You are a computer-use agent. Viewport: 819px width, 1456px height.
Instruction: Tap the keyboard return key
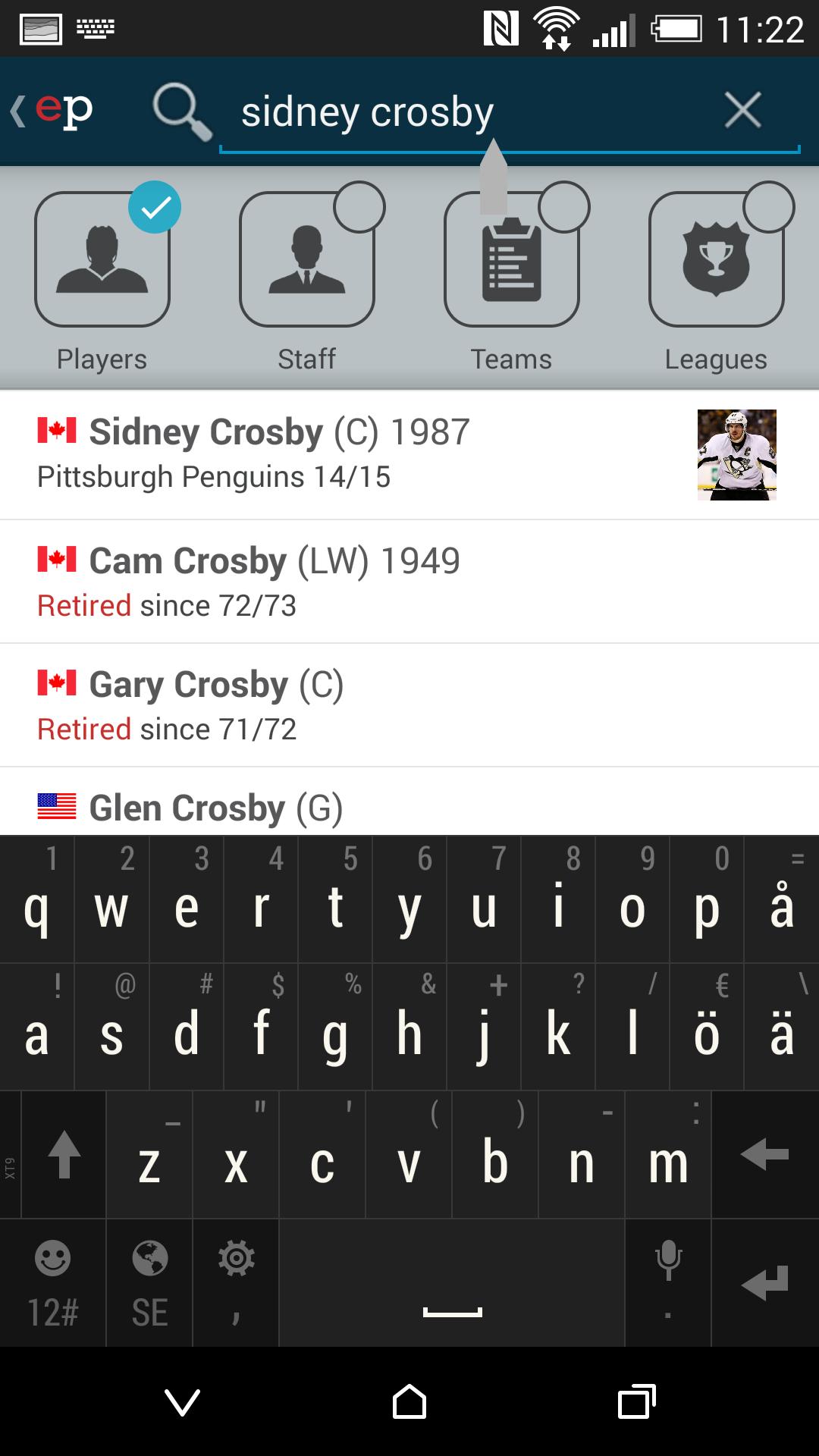(765, 1282)
